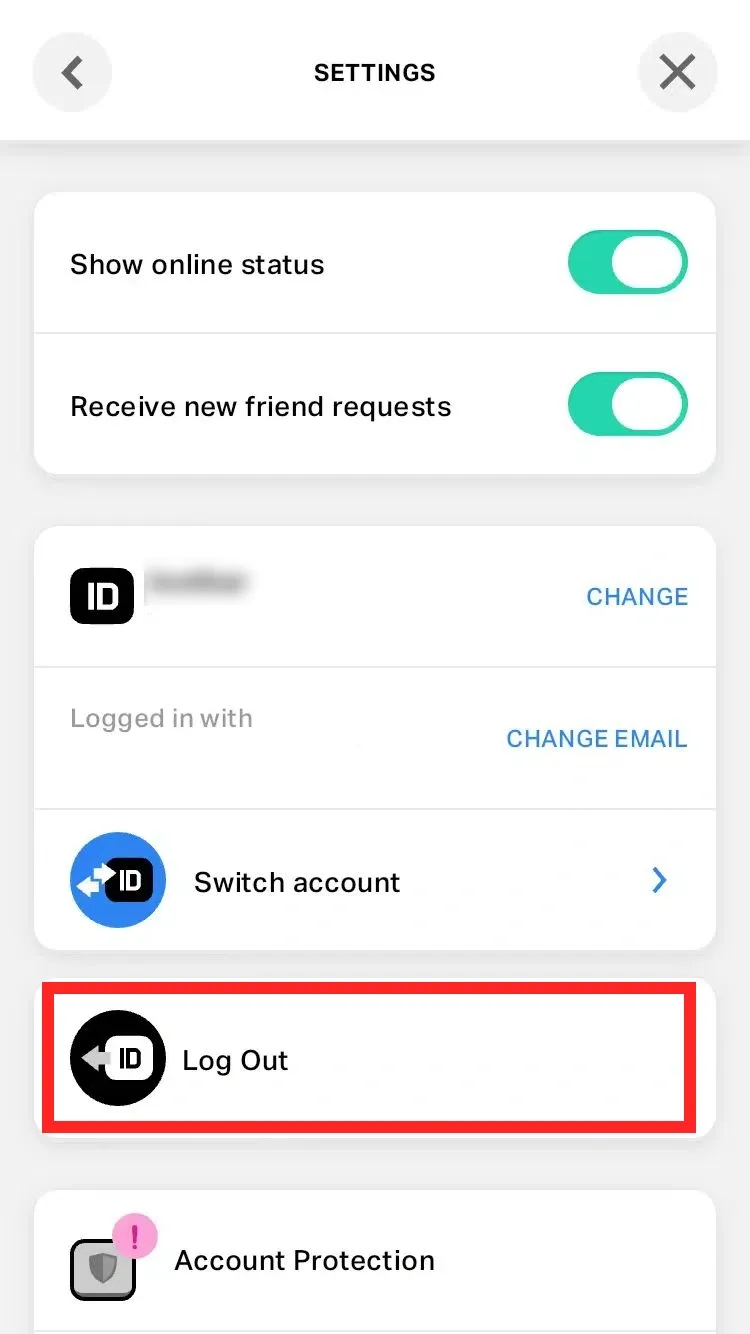The image size is (750, 1334).
Task: Disable Receive new friend requests
Action: click(627, 406)
